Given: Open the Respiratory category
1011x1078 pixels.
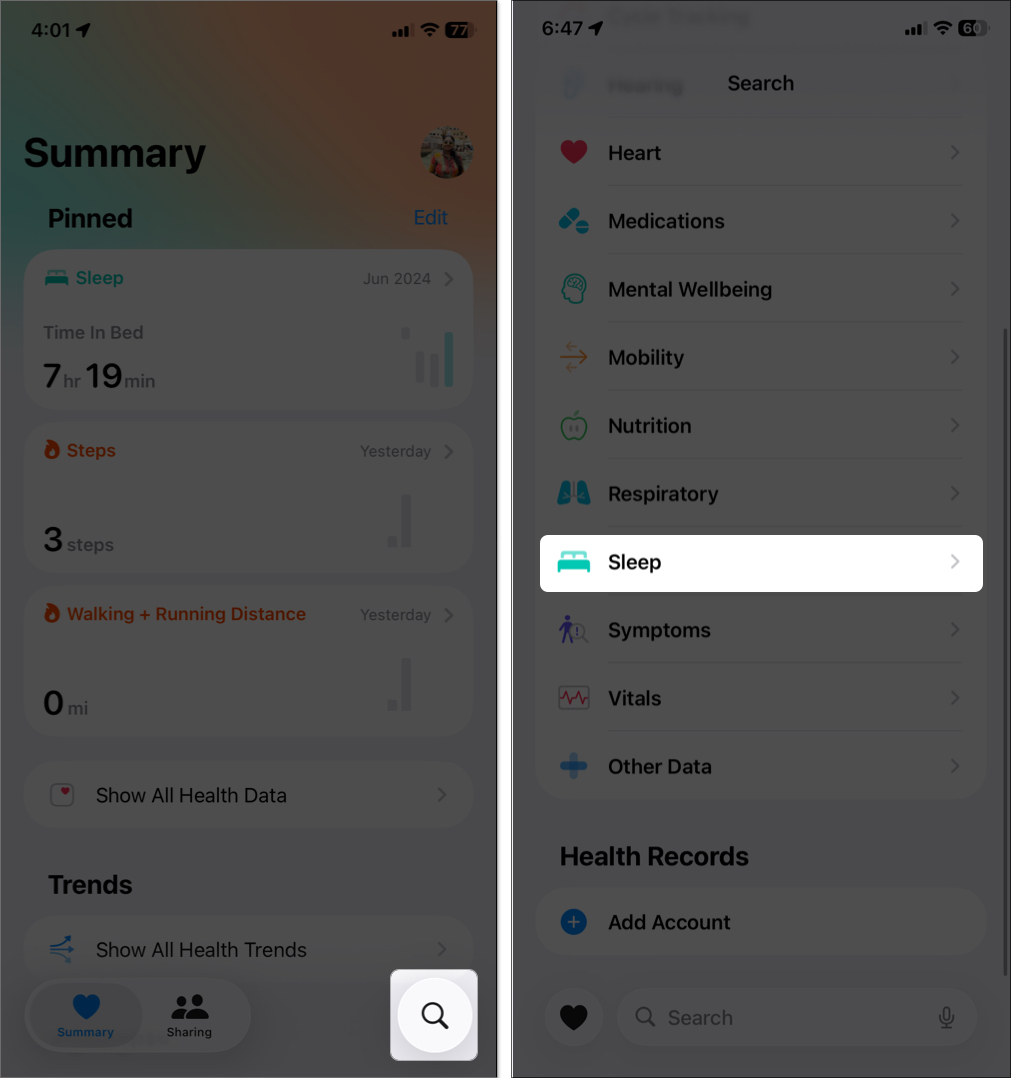Looking at the screenshot, I should click(760, 493).
